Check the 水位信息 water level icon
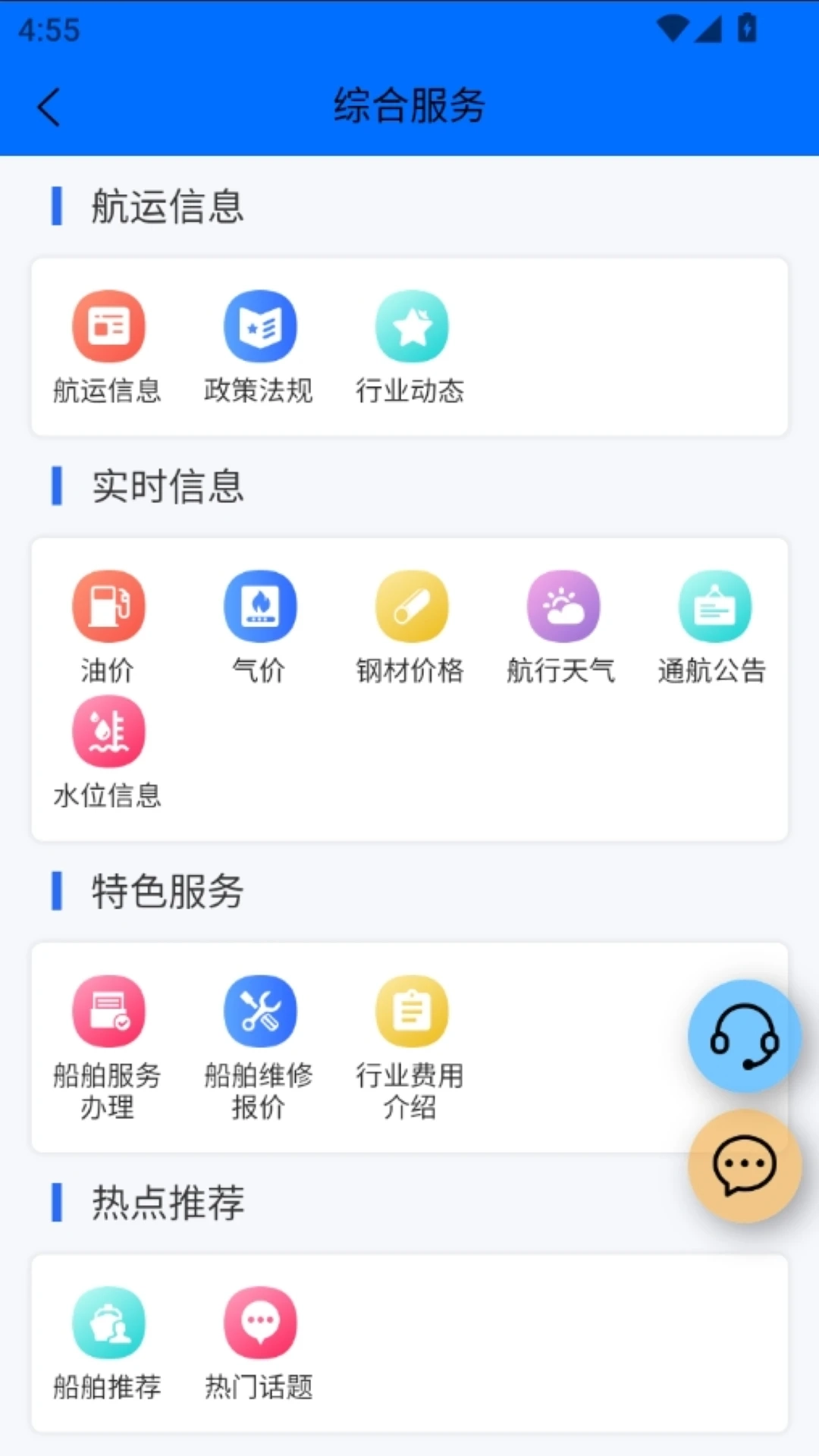 108,730
